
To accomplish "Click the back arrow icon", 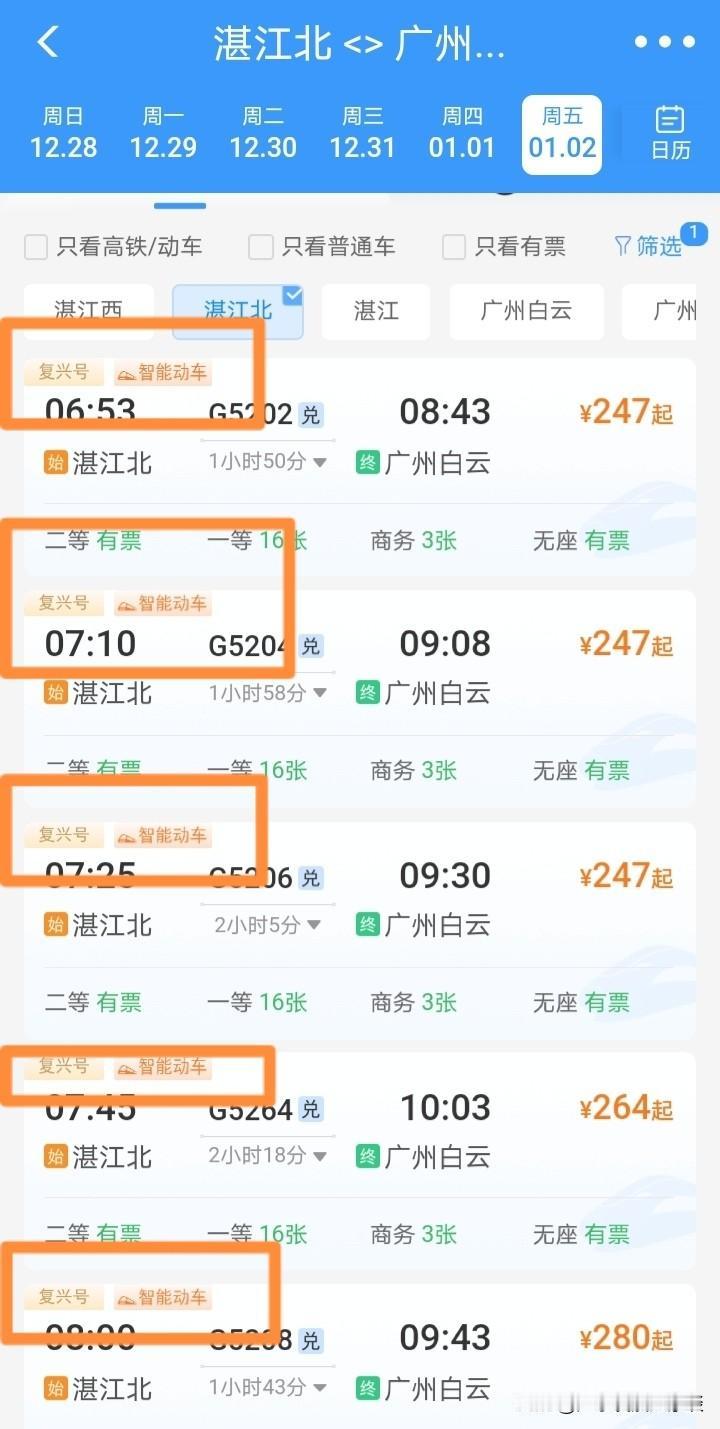I will 47,42.
